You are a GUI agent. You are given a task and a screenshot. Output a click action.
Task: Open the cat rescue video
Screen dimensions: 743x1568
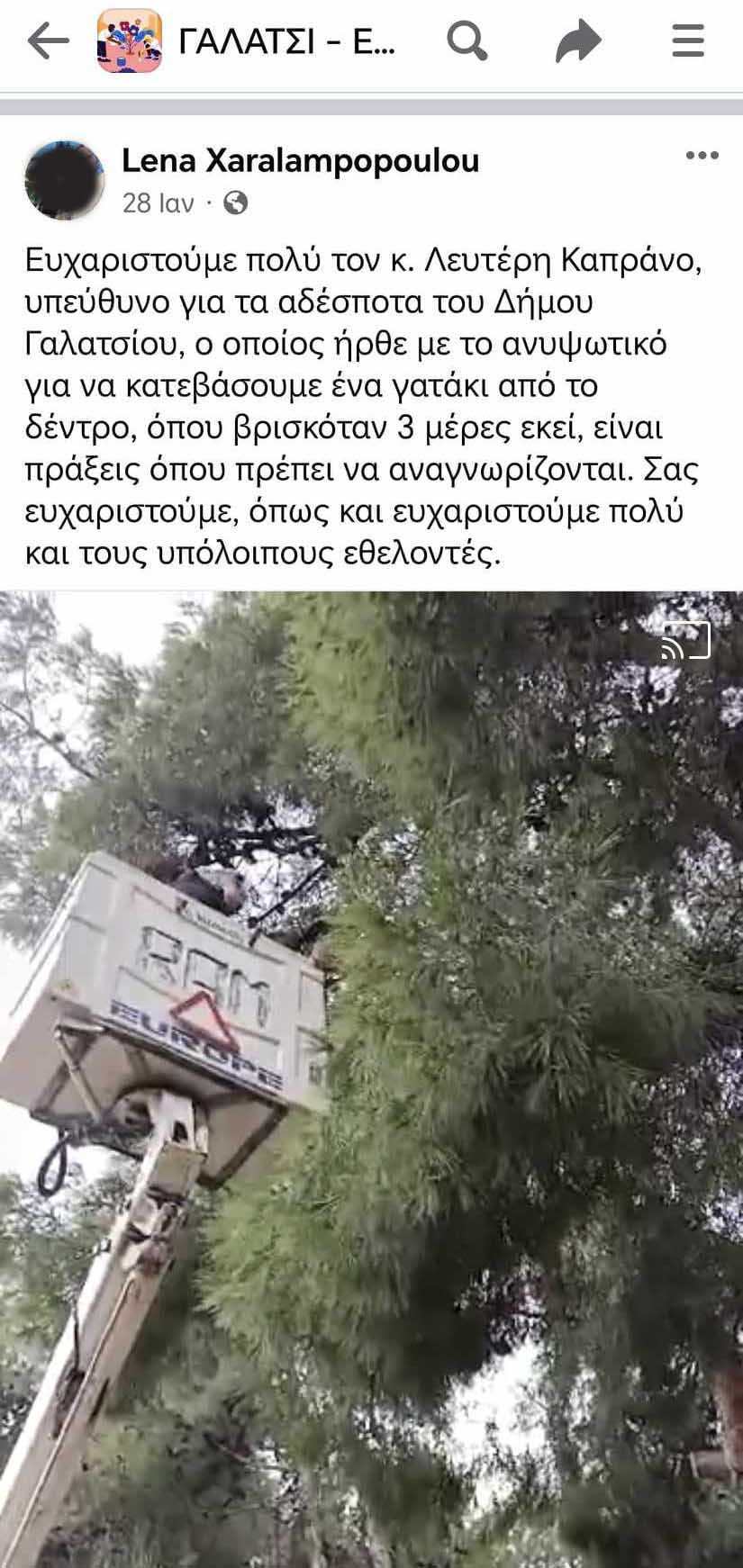tap(371, 1079)
